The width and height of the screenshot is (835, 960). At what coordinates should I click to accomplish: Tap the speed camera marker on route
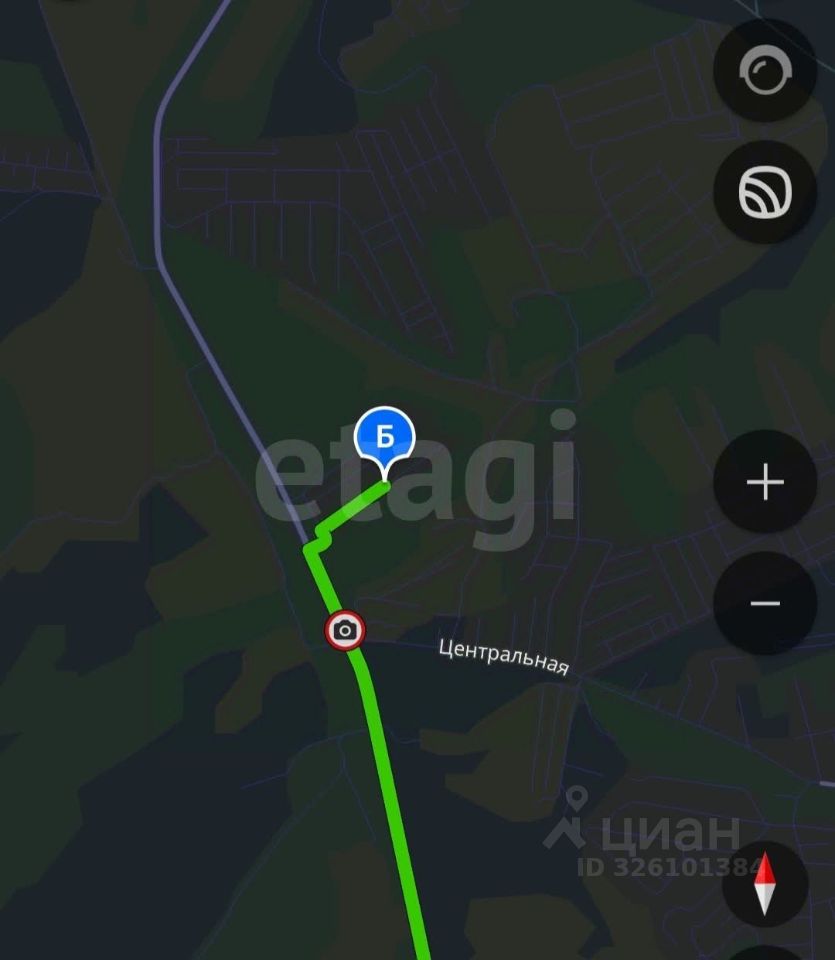(x=345, y=630)
